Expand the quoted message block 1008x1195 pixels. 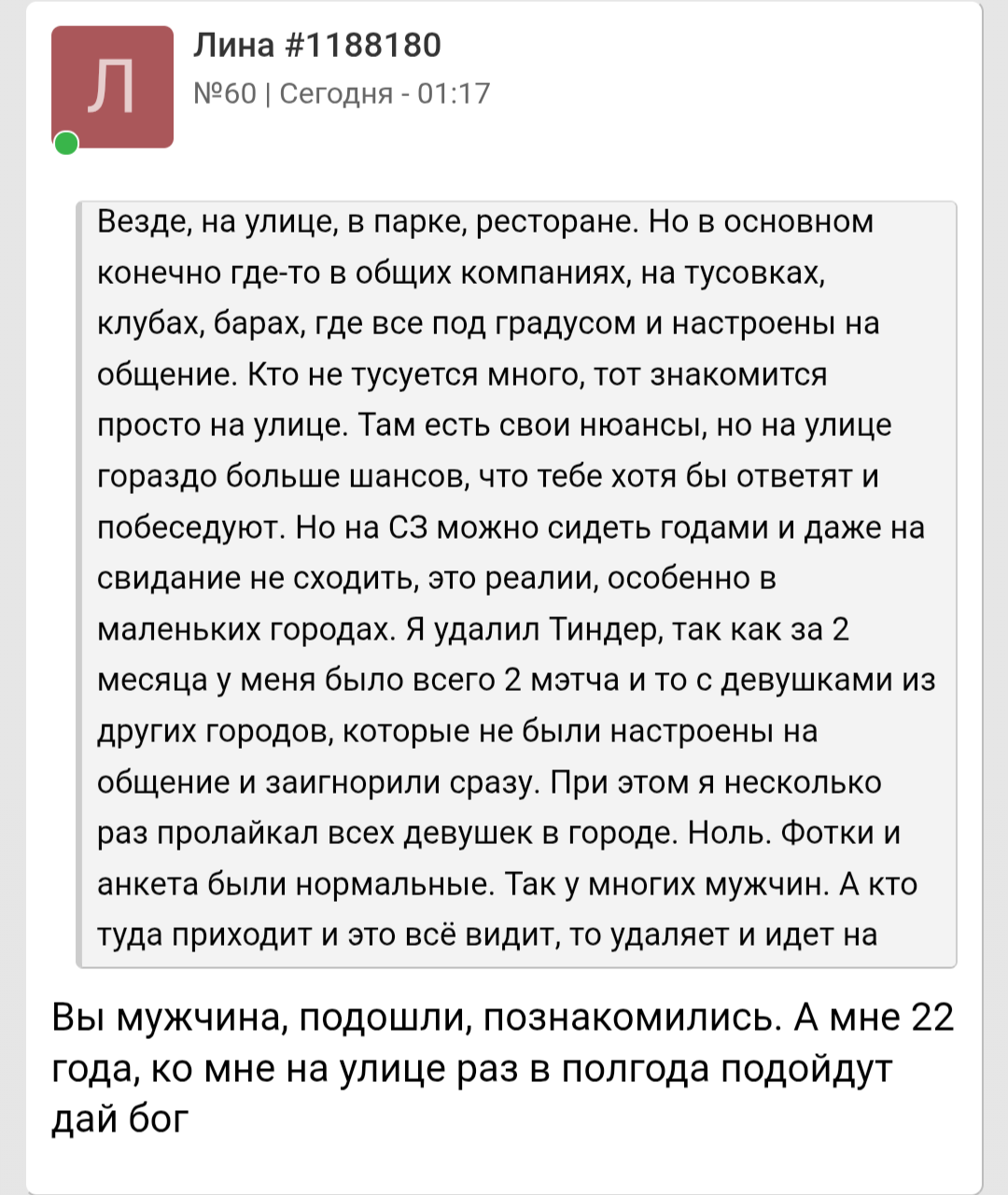tap(516, 583)
